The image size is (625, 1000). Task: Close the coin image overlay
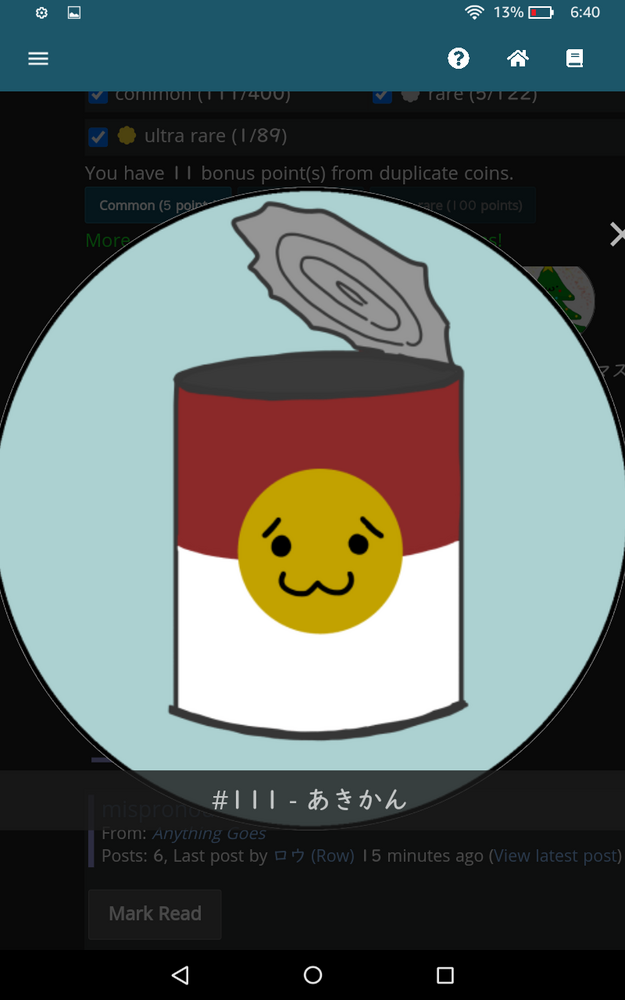point(616,235)
